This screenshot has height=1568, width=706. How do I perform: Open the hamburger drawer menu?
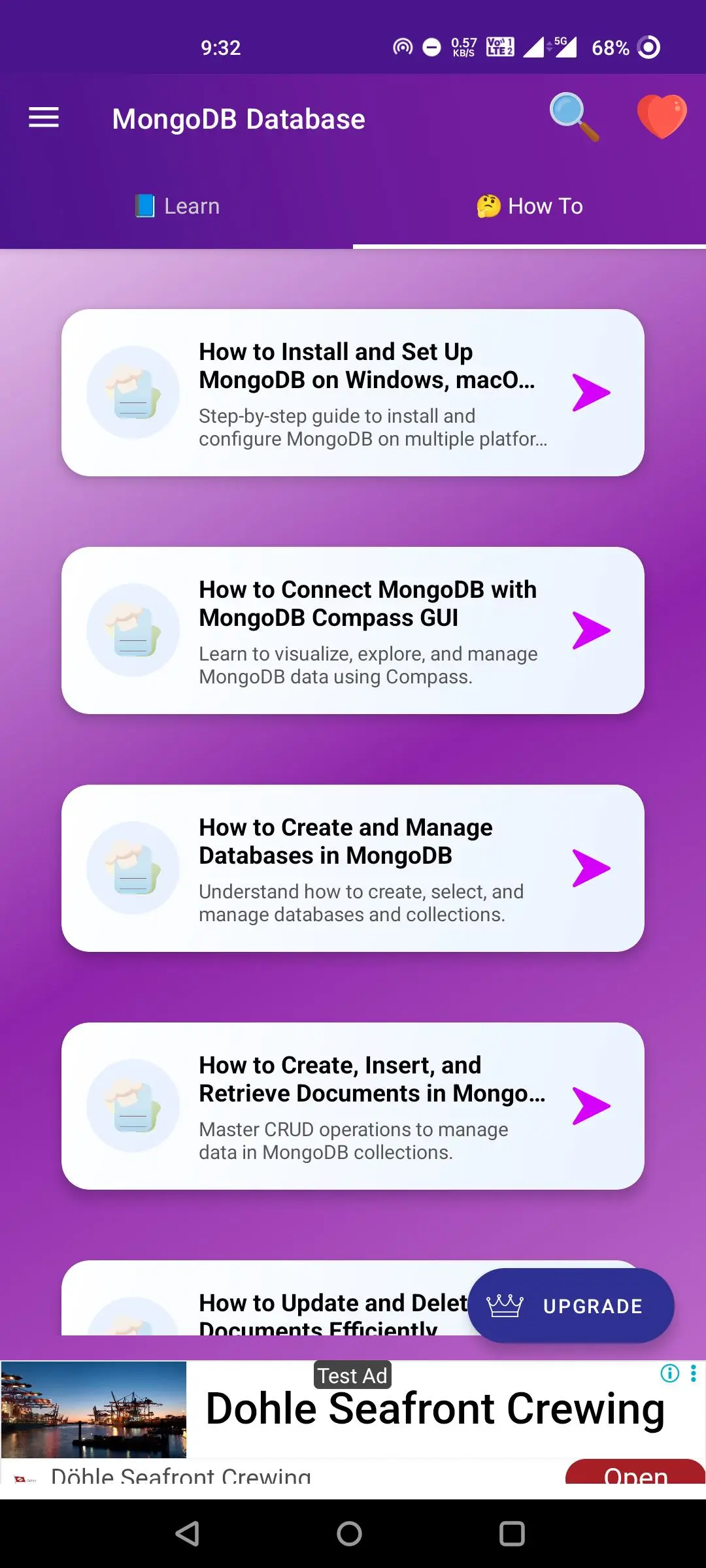point(44,118)
